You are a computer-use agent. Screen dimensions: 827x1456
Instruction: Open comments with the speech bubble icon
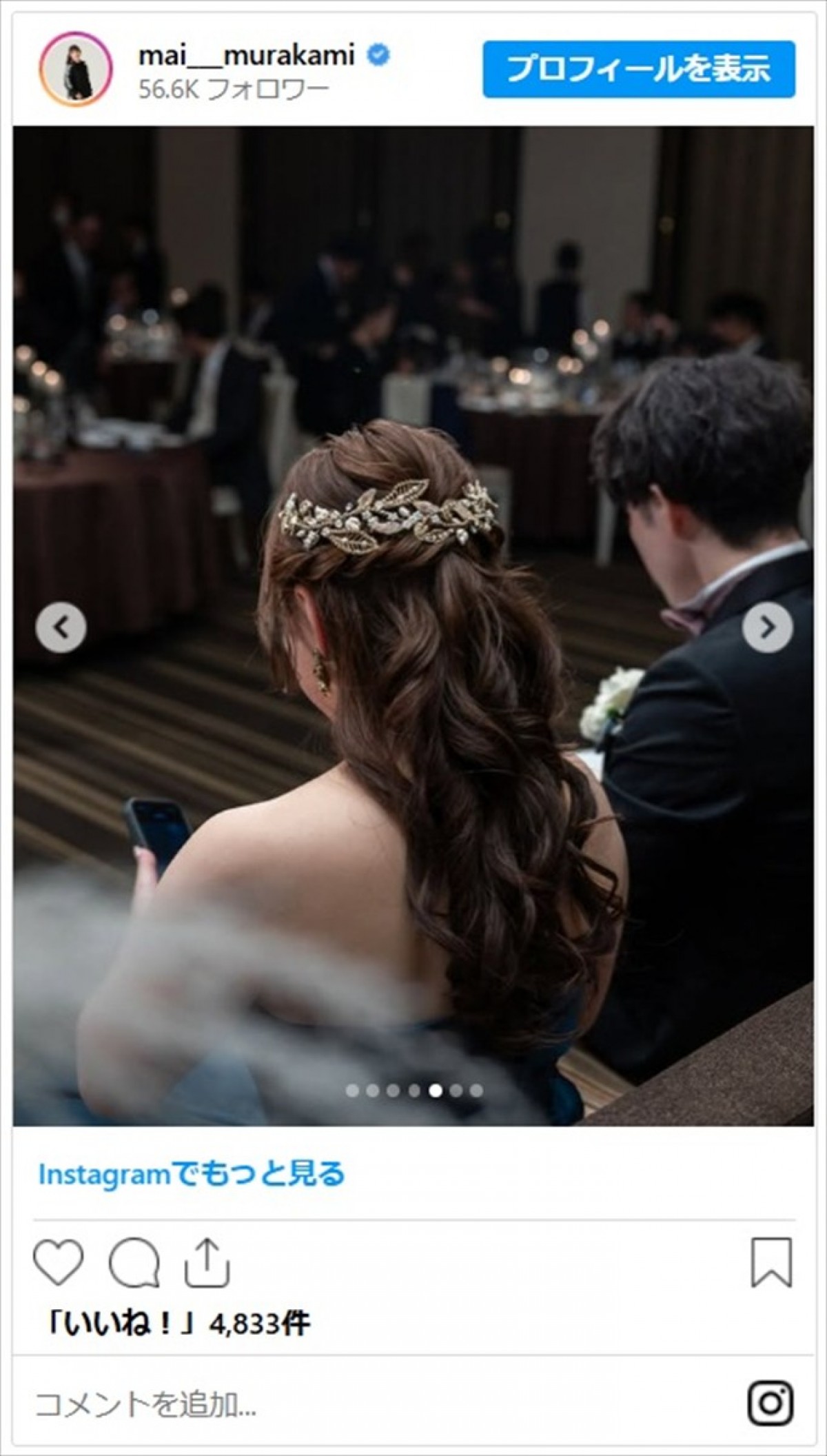(x=134, y=1262)
